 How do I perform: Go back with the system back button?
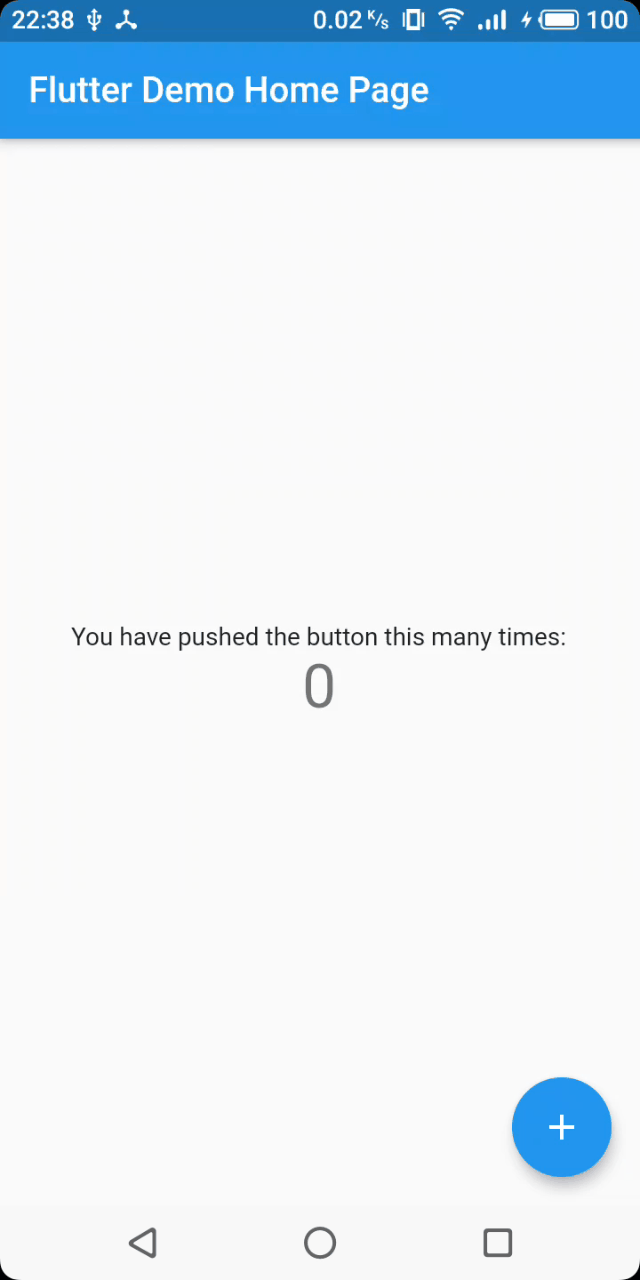coord(143,1243)
